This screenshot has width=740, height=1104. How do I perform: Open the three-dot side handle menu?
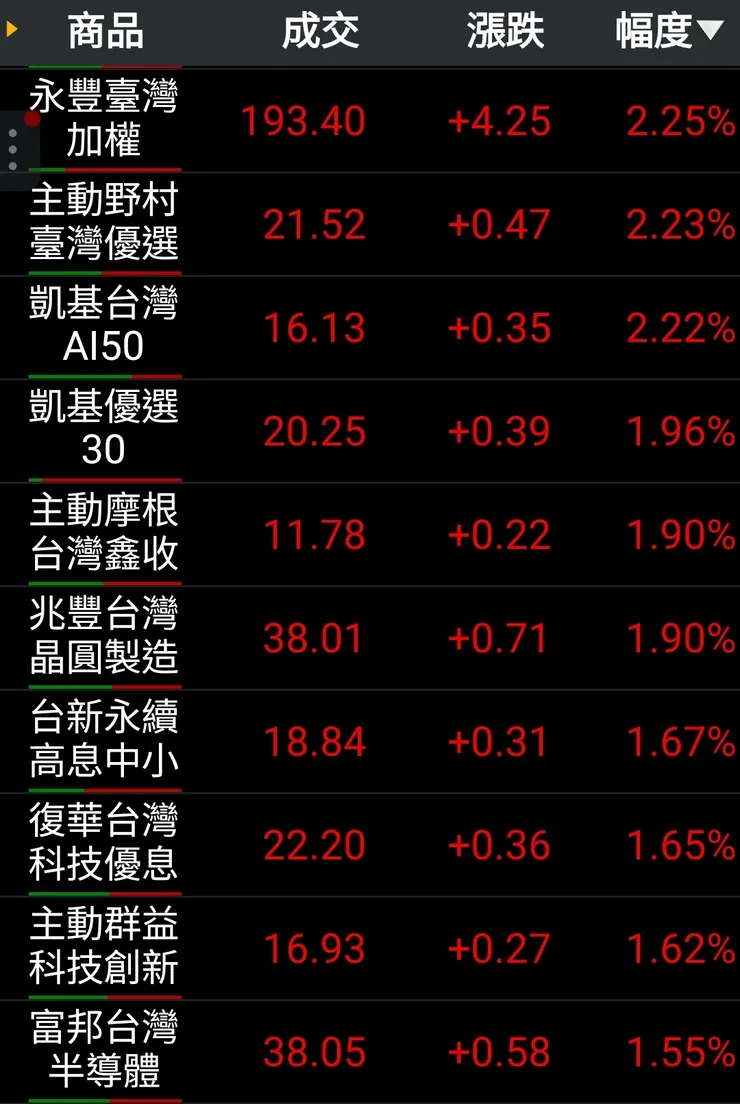tap(13, 150)
